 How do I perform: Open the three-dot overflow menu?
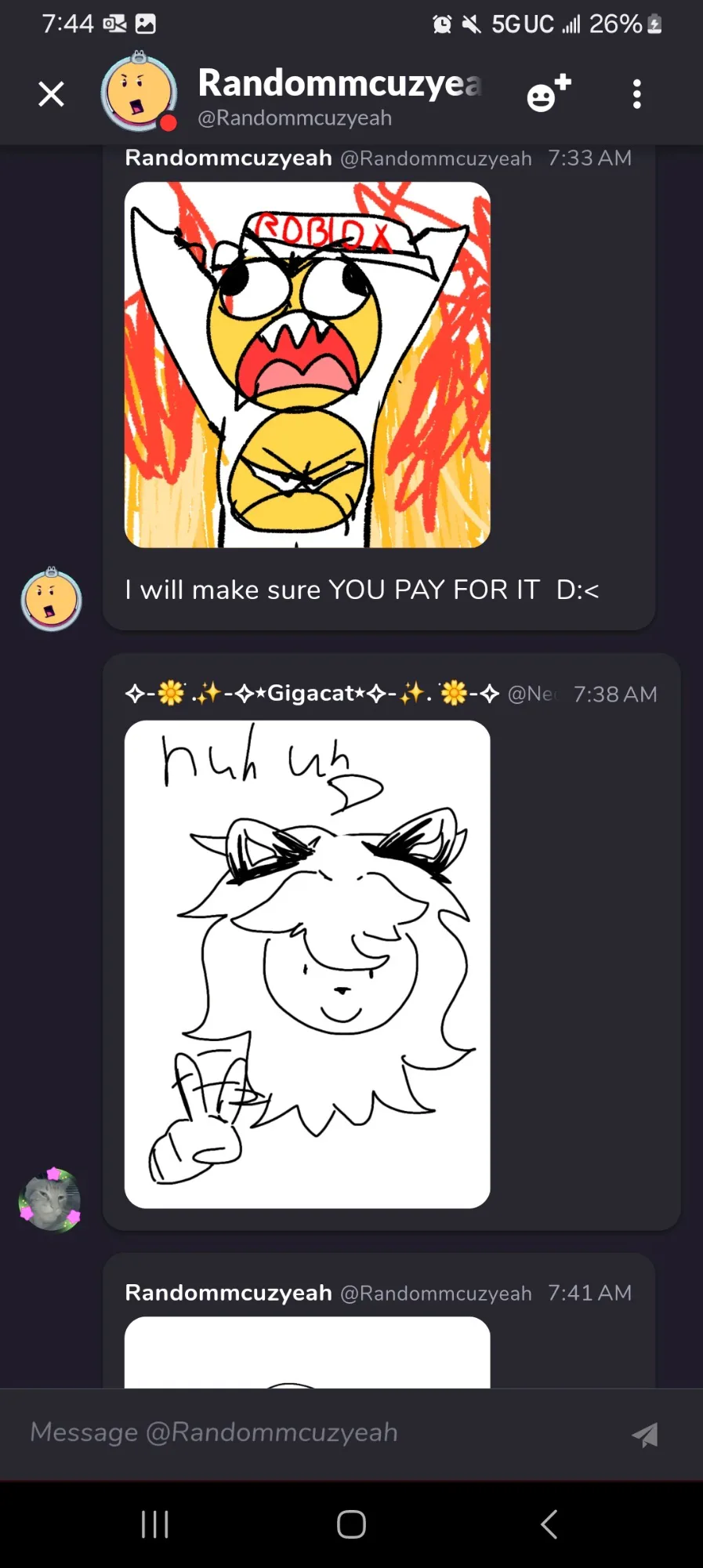tap(637, 94)
